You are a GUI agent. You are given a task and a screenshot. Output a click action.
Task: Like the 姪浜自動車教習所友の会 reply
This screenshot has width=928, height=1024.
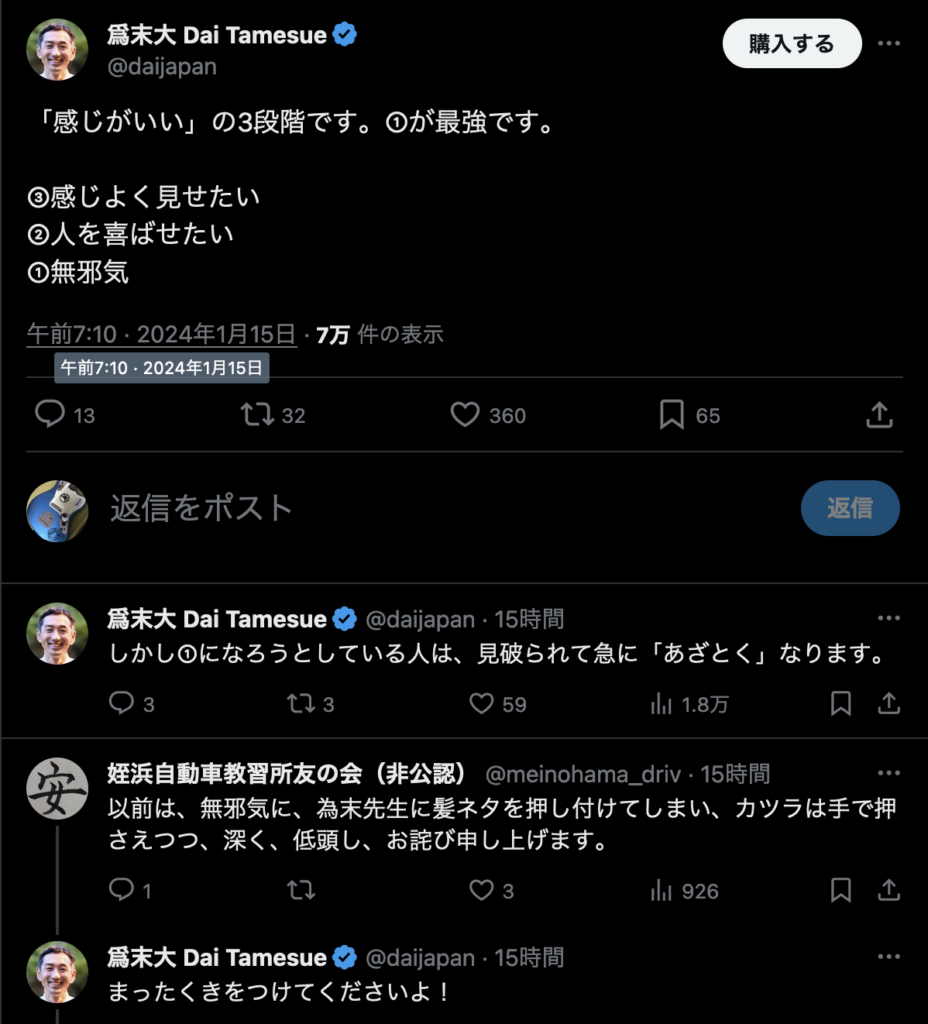coord(483,890)
